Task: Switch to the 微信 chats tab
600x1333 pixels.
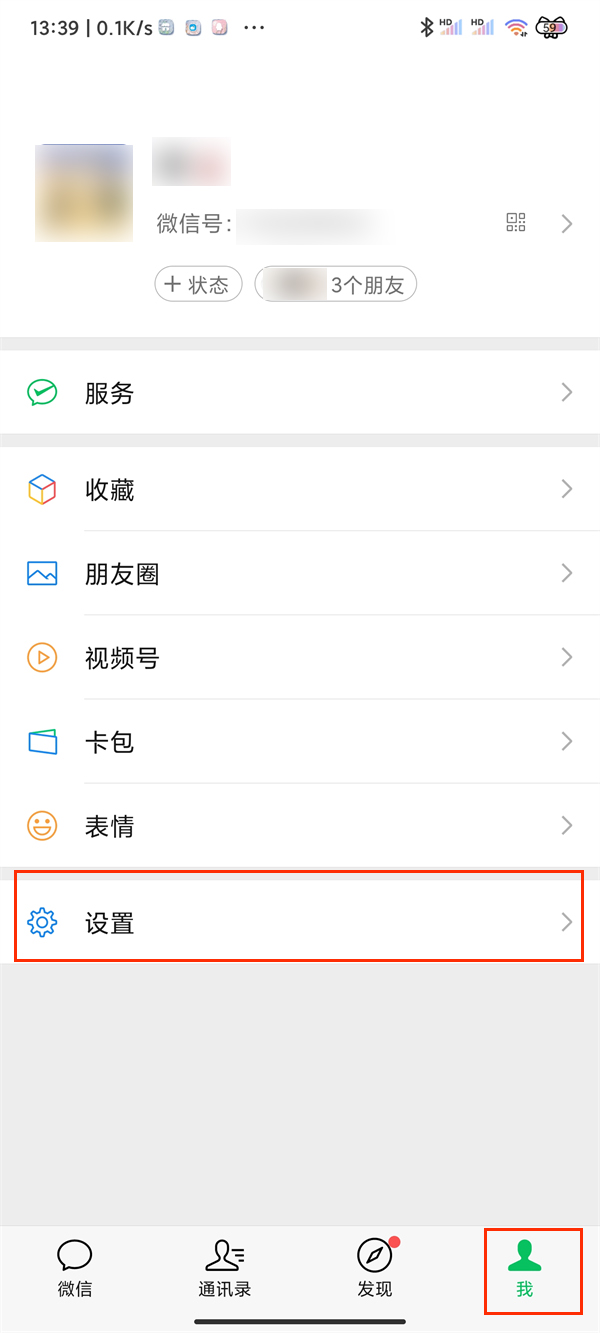Action: click(75, 1268)
